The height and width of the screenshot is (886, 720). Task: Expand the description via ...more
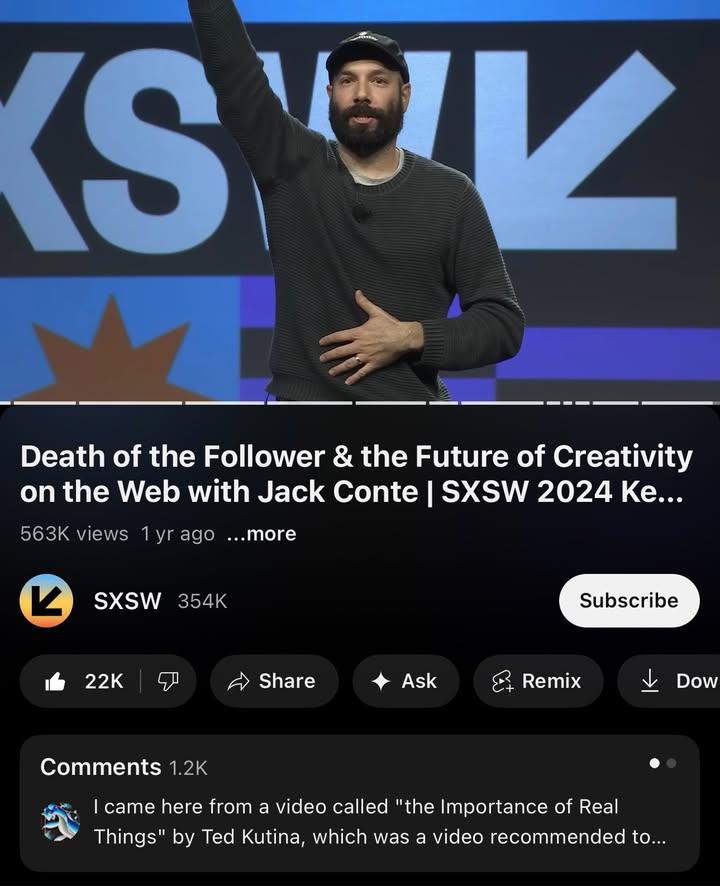261,534
